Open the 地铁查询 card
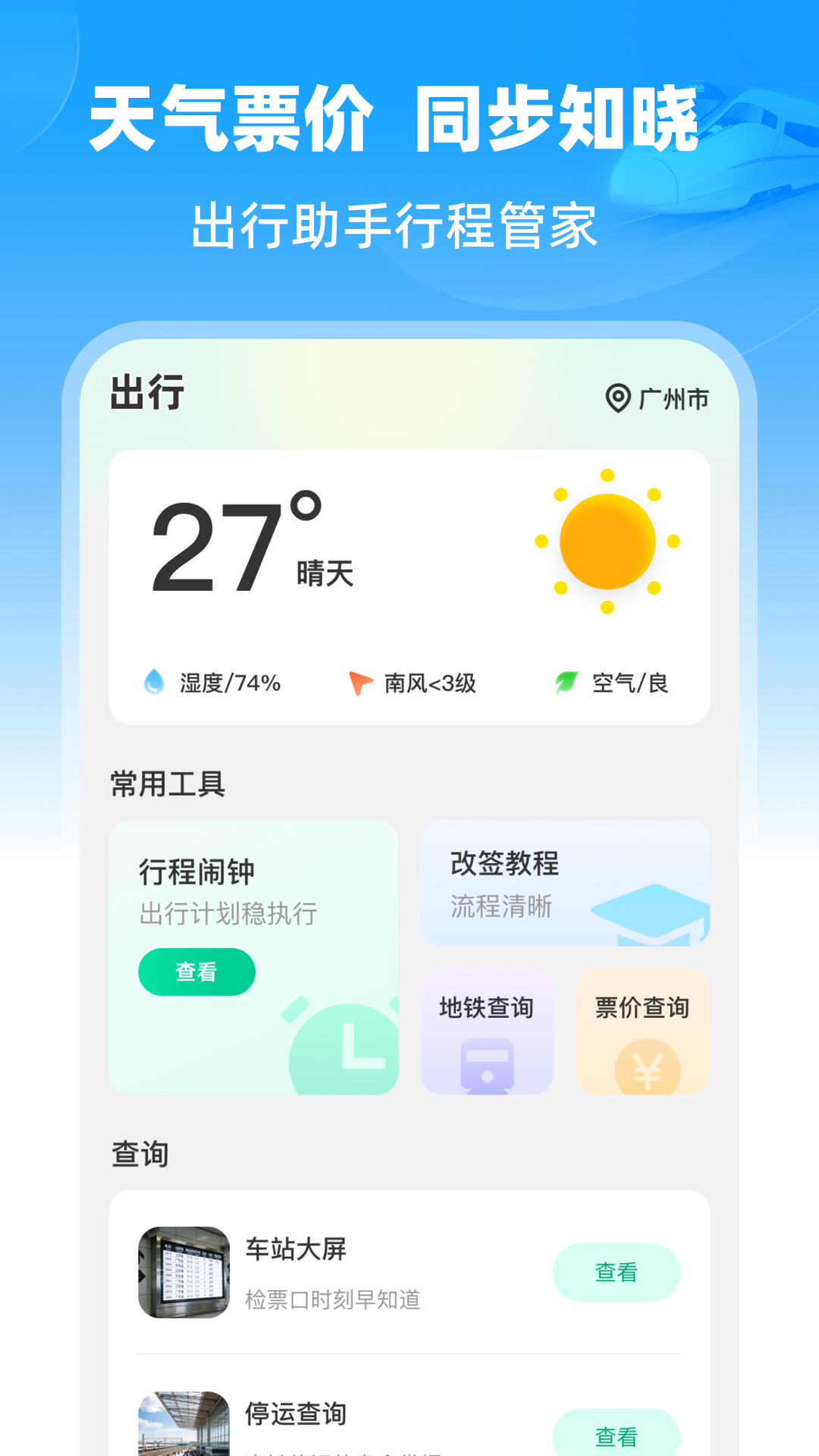The width and height of the screenshot is (819, 1456). coord(486,1031)
